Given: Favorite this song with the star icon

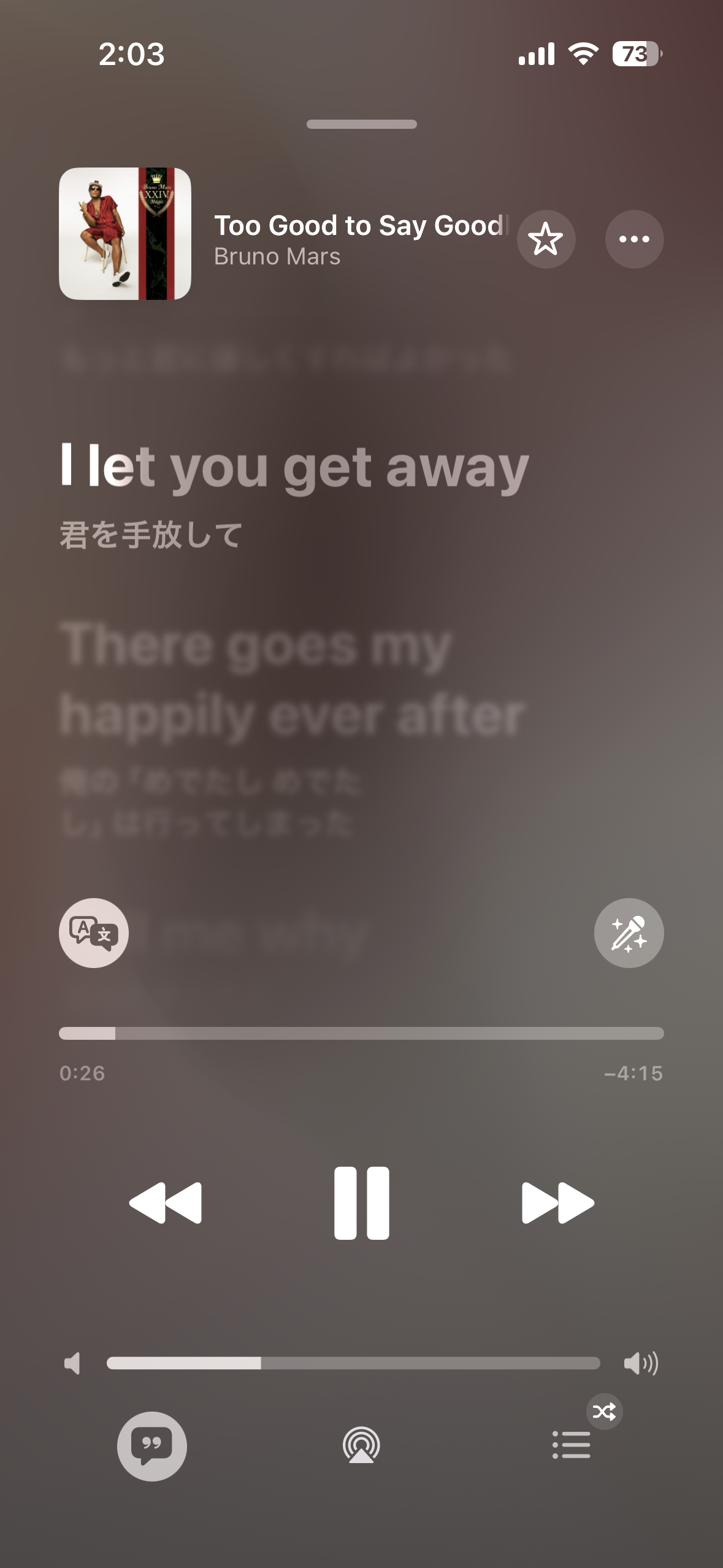Looking at the screenshot, I should point(545,239).
